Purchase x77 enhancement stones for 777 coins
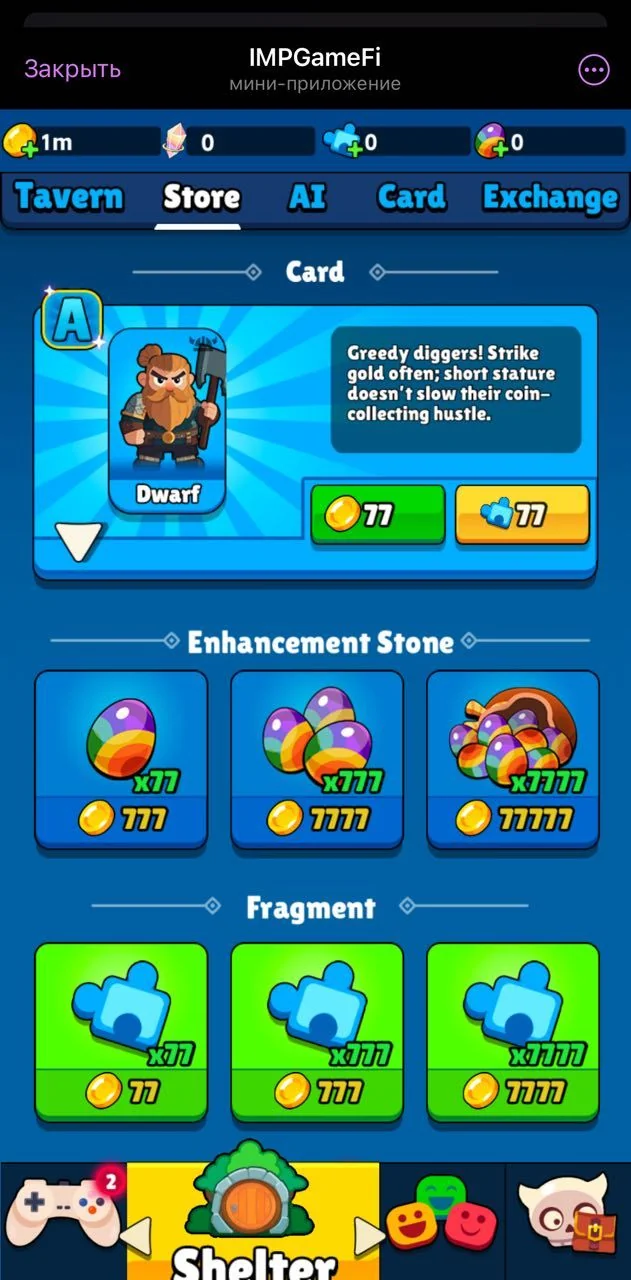This screenshot has width=631, height=1280. click(121, 760)
